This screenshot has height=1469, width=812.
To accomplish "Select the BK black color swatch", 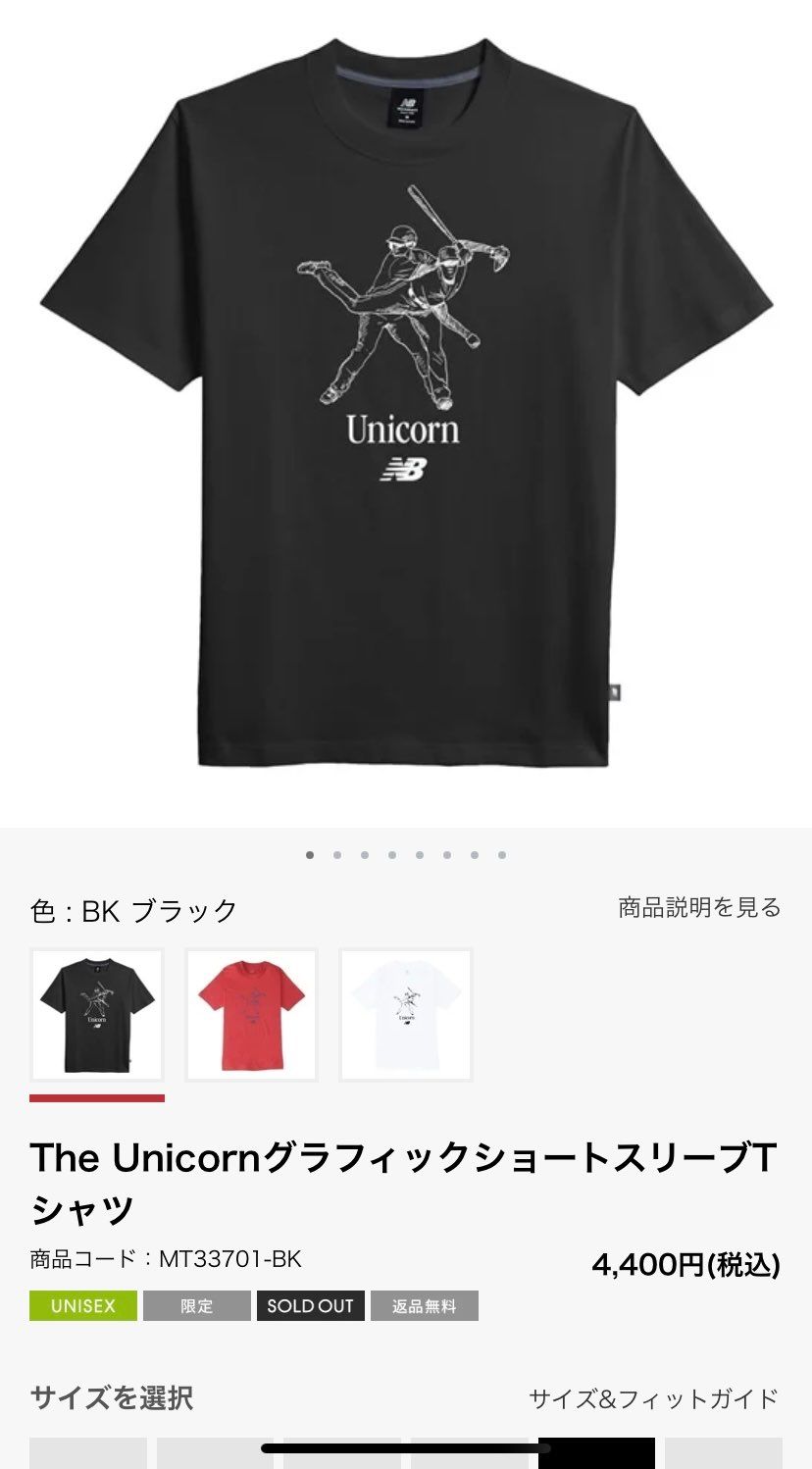I will (x=95, y=1014).
